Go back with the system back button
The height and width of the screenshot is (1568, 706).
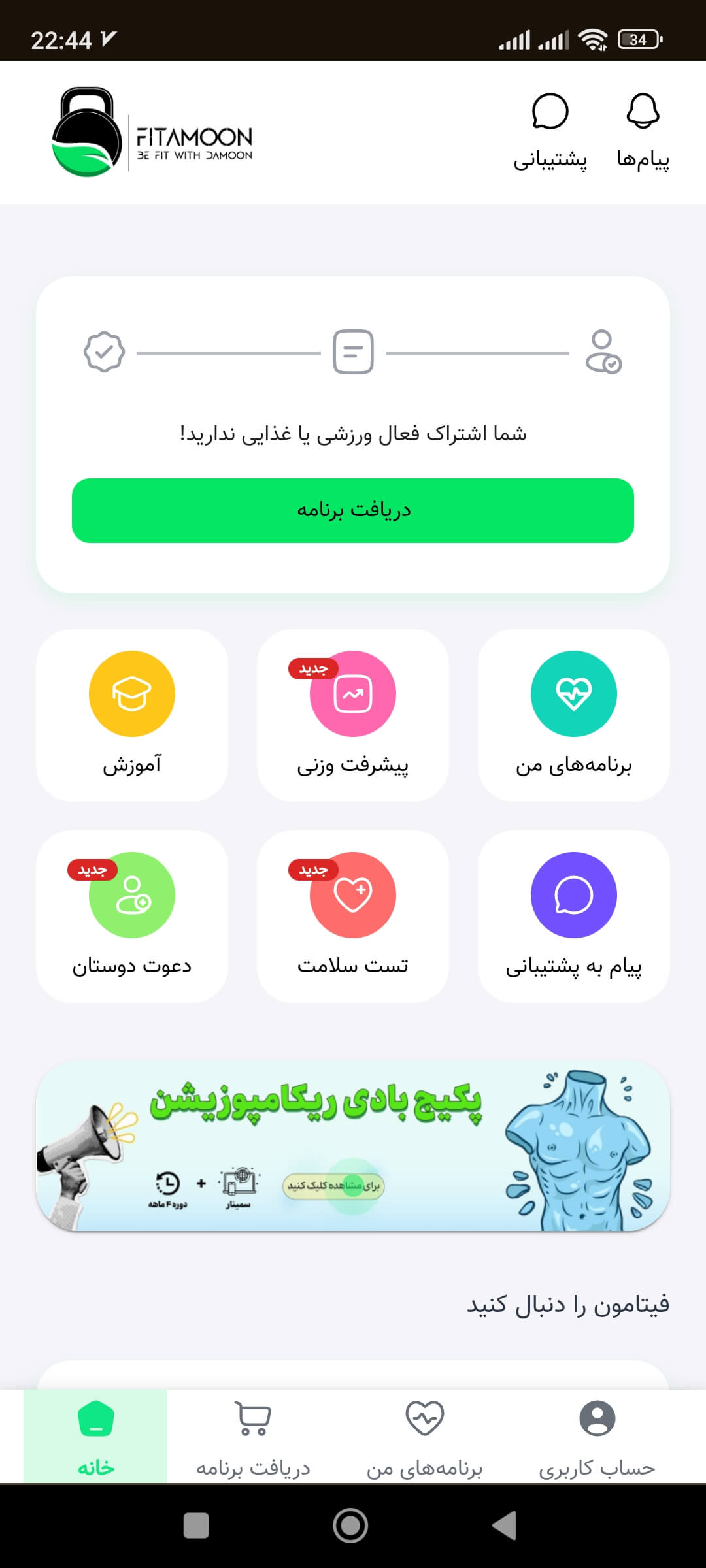pos(504,1526)
